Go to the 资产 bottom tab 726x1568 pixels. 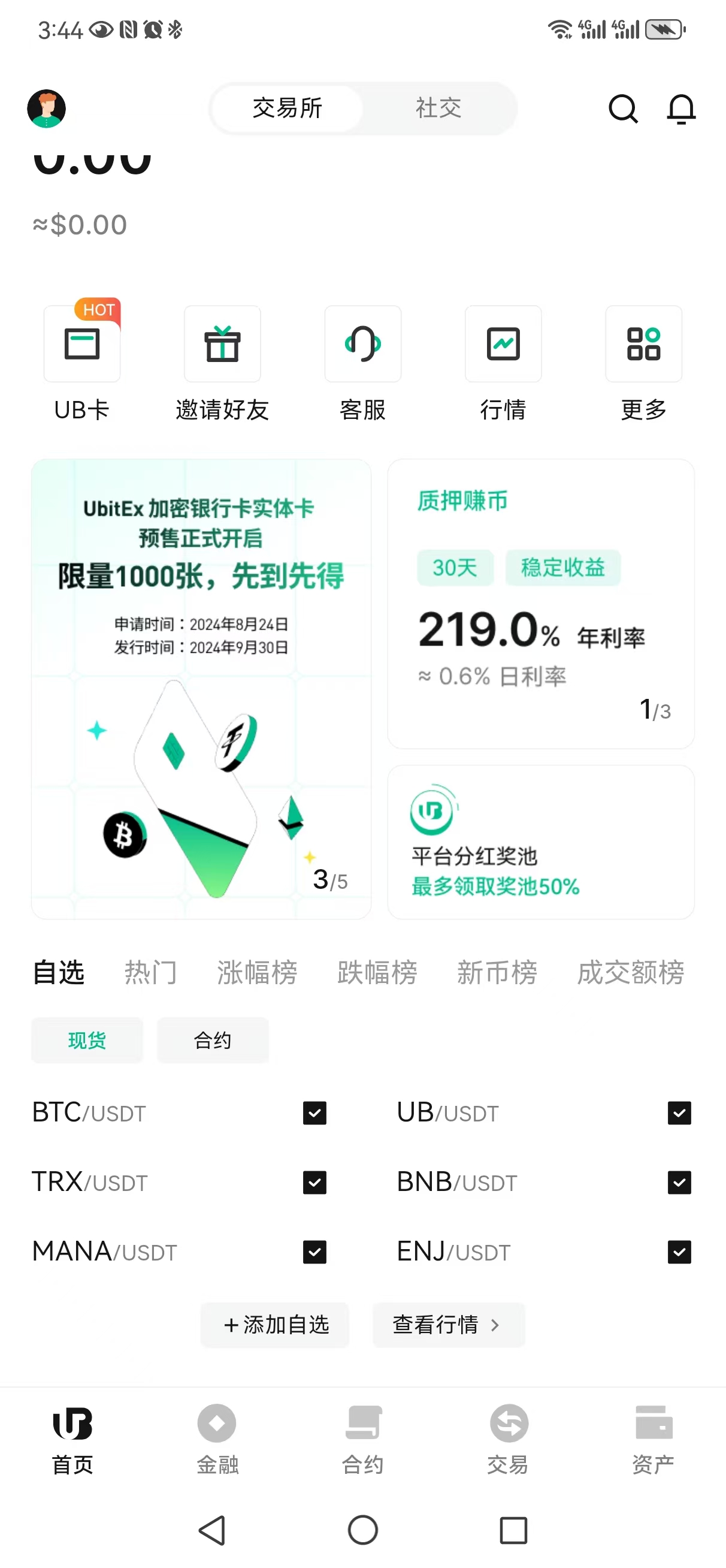pos(653,1439)
